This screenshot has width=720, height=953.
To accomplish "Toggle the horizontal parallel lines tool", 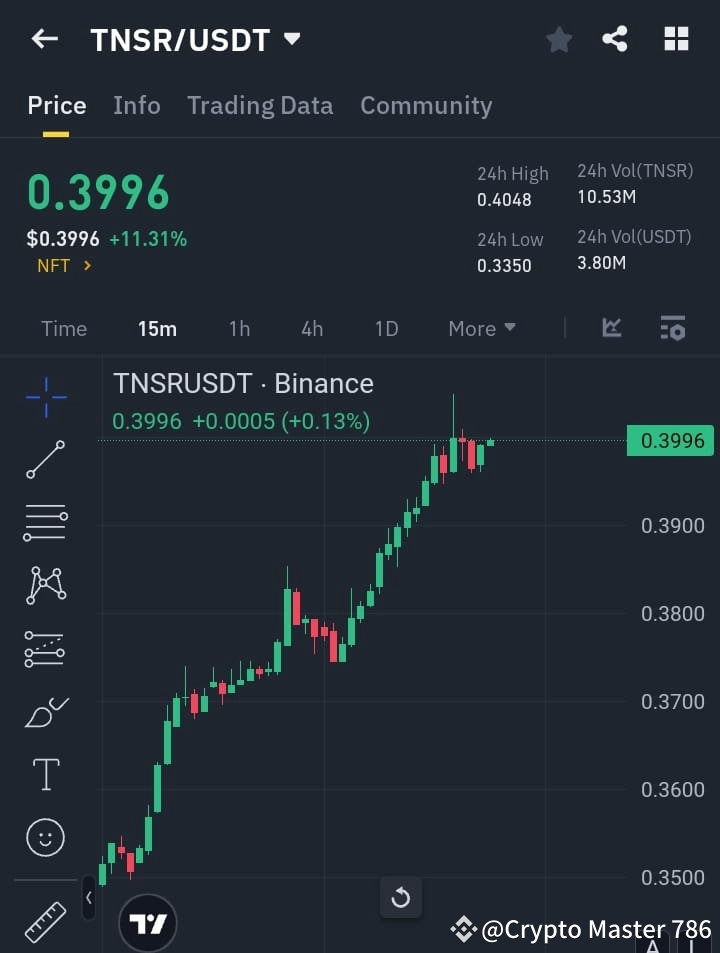I will (44, 523).
